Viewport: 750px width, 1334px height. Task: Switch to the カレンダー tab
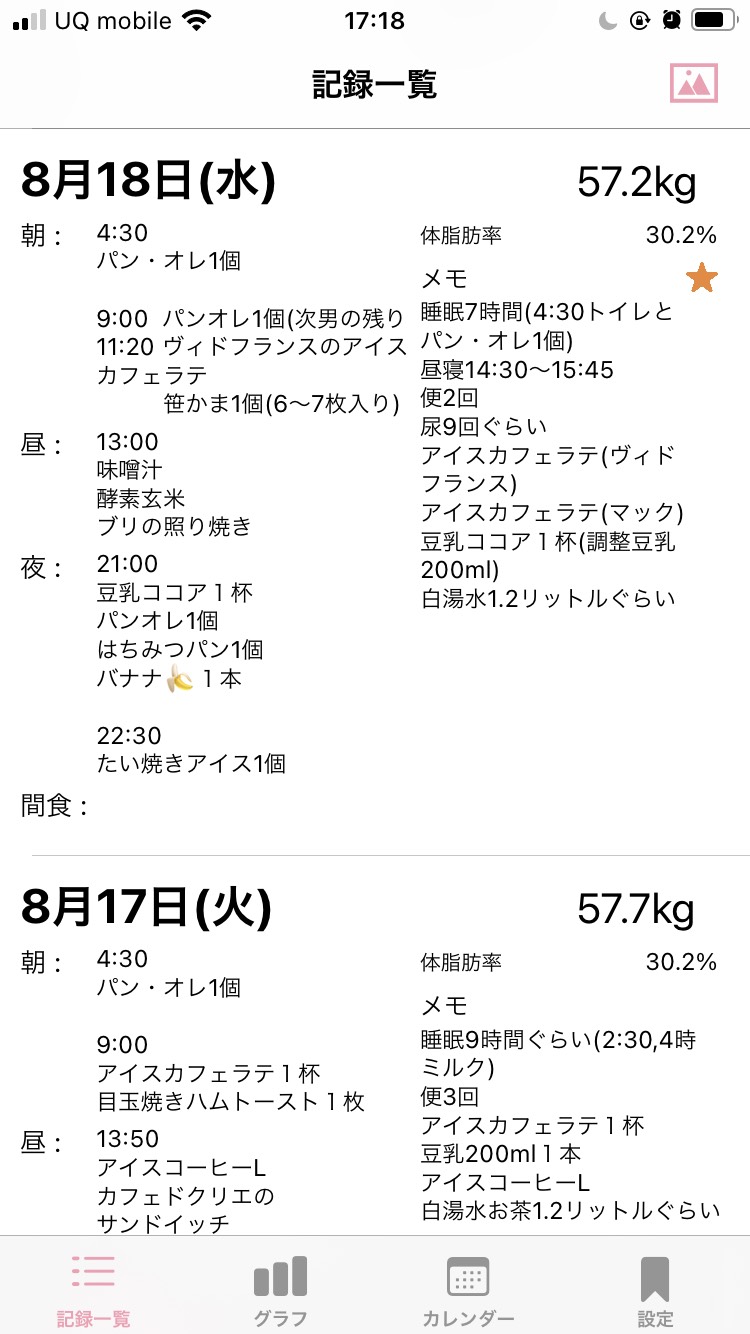tap(468, 1290)
